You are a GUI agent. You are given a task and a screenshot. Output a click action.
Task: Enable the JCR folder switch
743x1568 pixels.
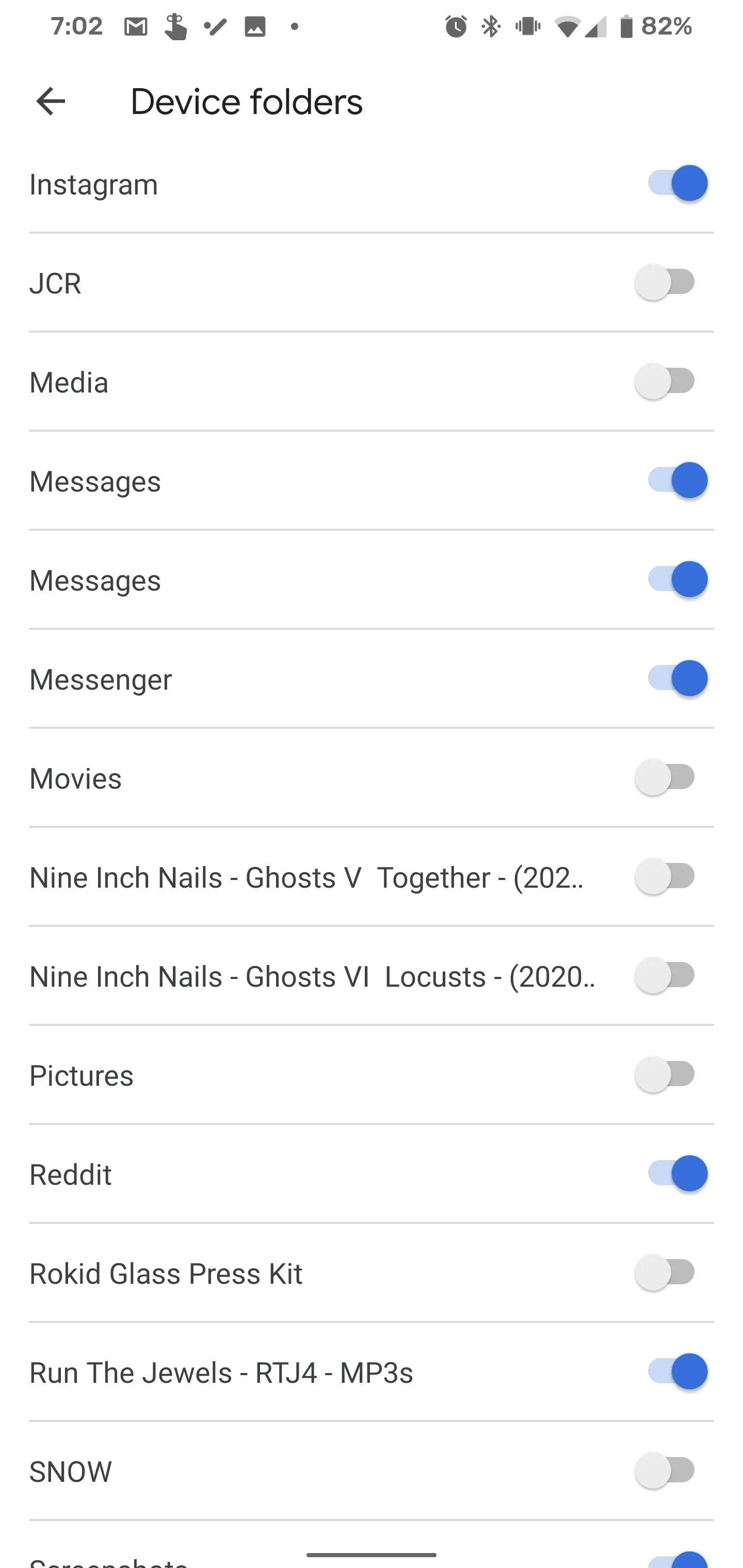point(665,283)
